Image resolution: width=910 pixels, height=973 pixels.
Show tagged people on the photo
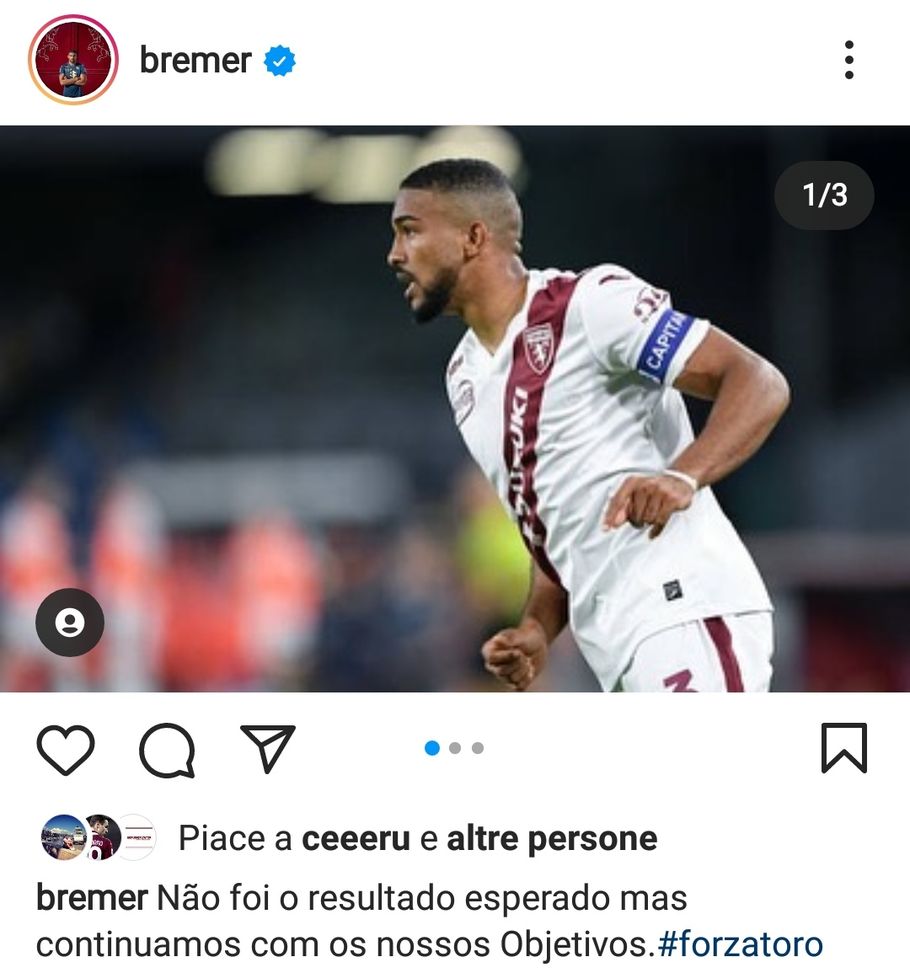click(70, 622)
